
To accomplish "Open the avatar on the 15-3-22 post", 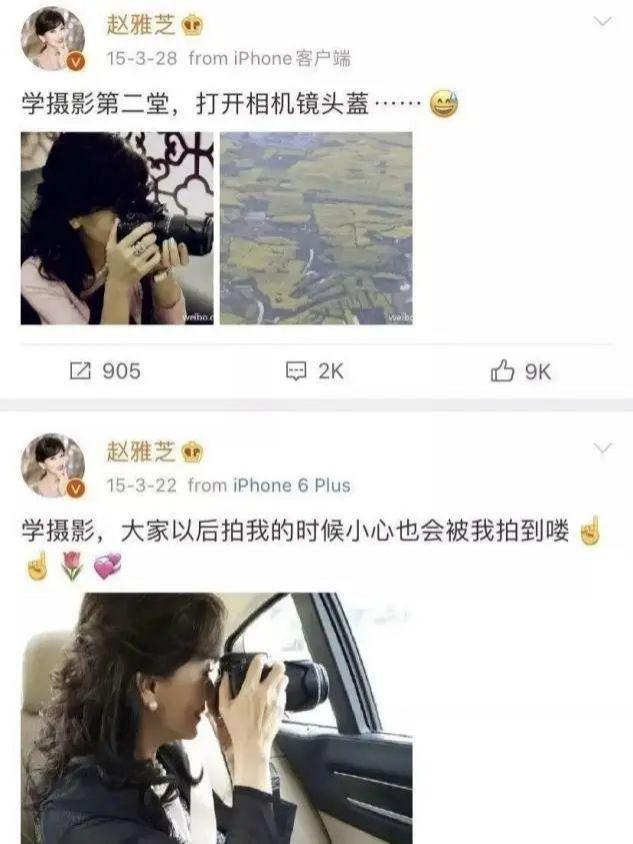I will [x=53, y=466].
